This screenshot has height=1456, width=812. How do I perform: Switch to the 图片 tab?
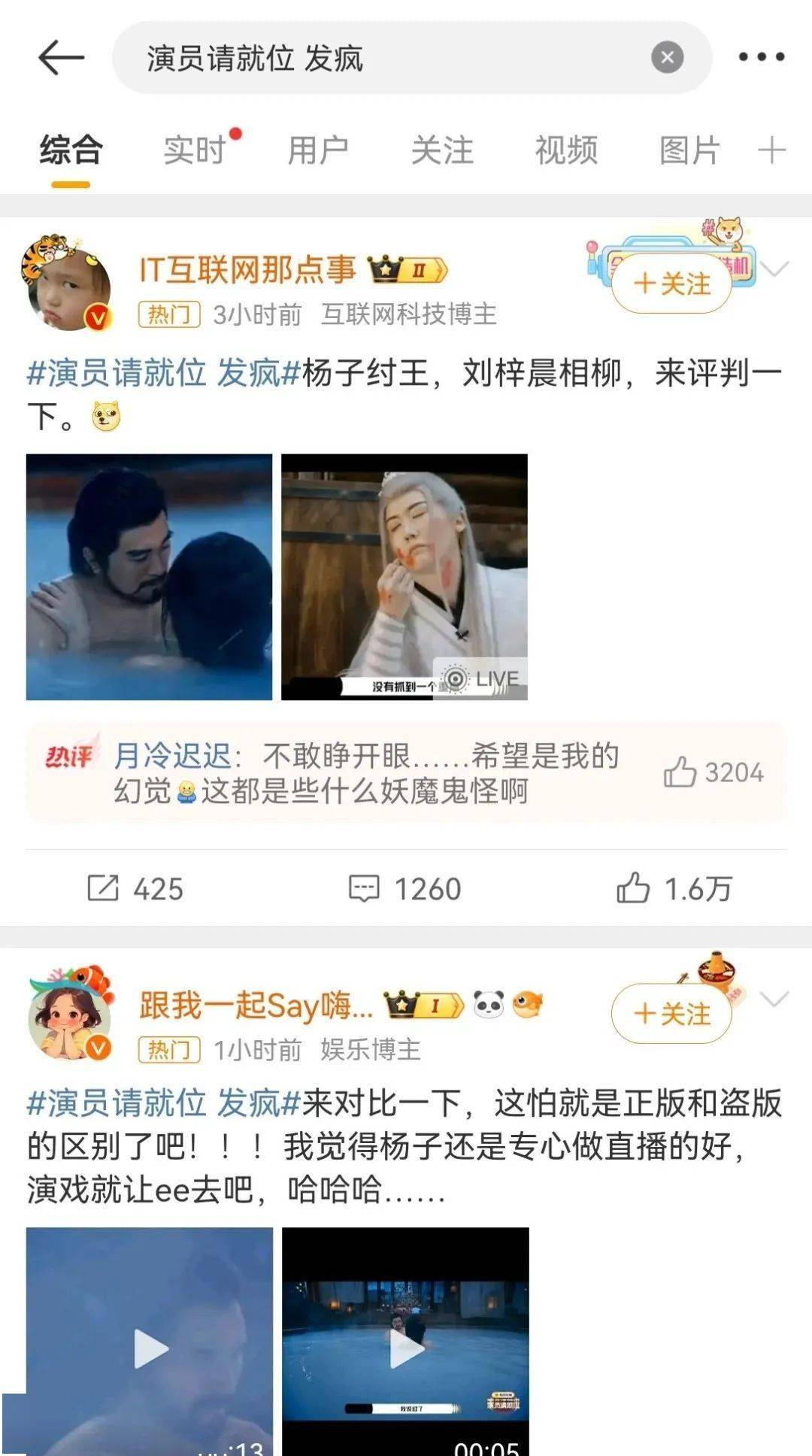(x=689, y=150)
